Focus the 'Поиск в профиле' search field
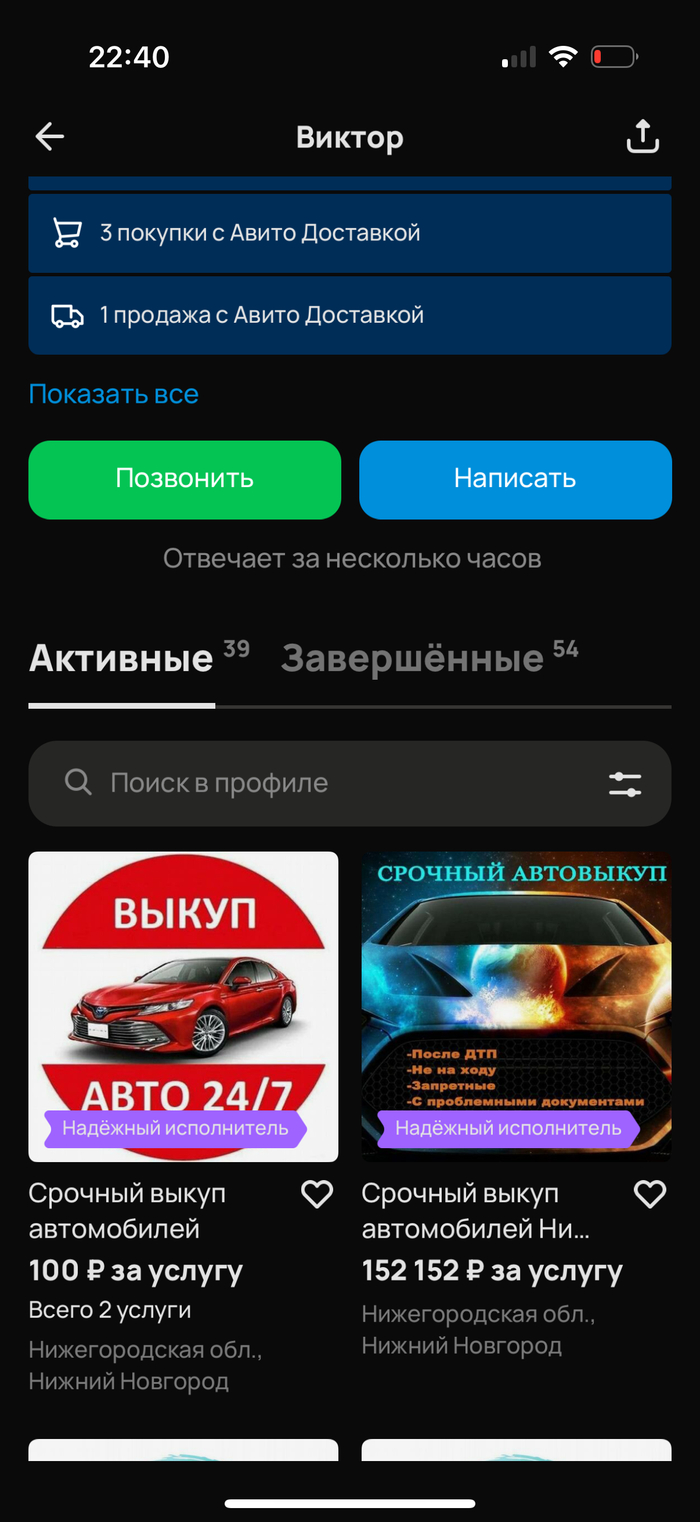 (x=320, y=783)
